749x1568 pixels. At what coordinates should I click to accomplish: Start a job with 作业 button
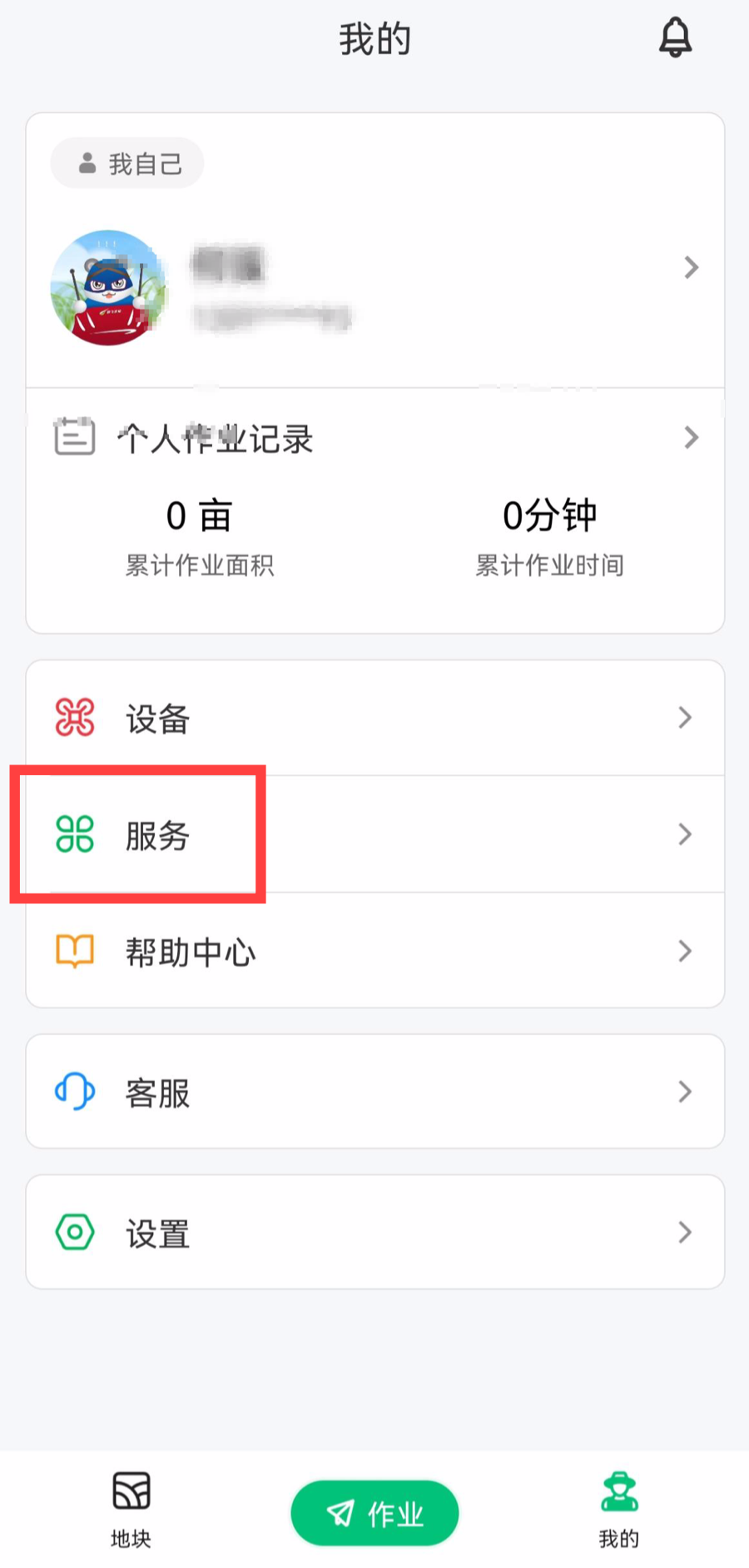point(374,1513)
